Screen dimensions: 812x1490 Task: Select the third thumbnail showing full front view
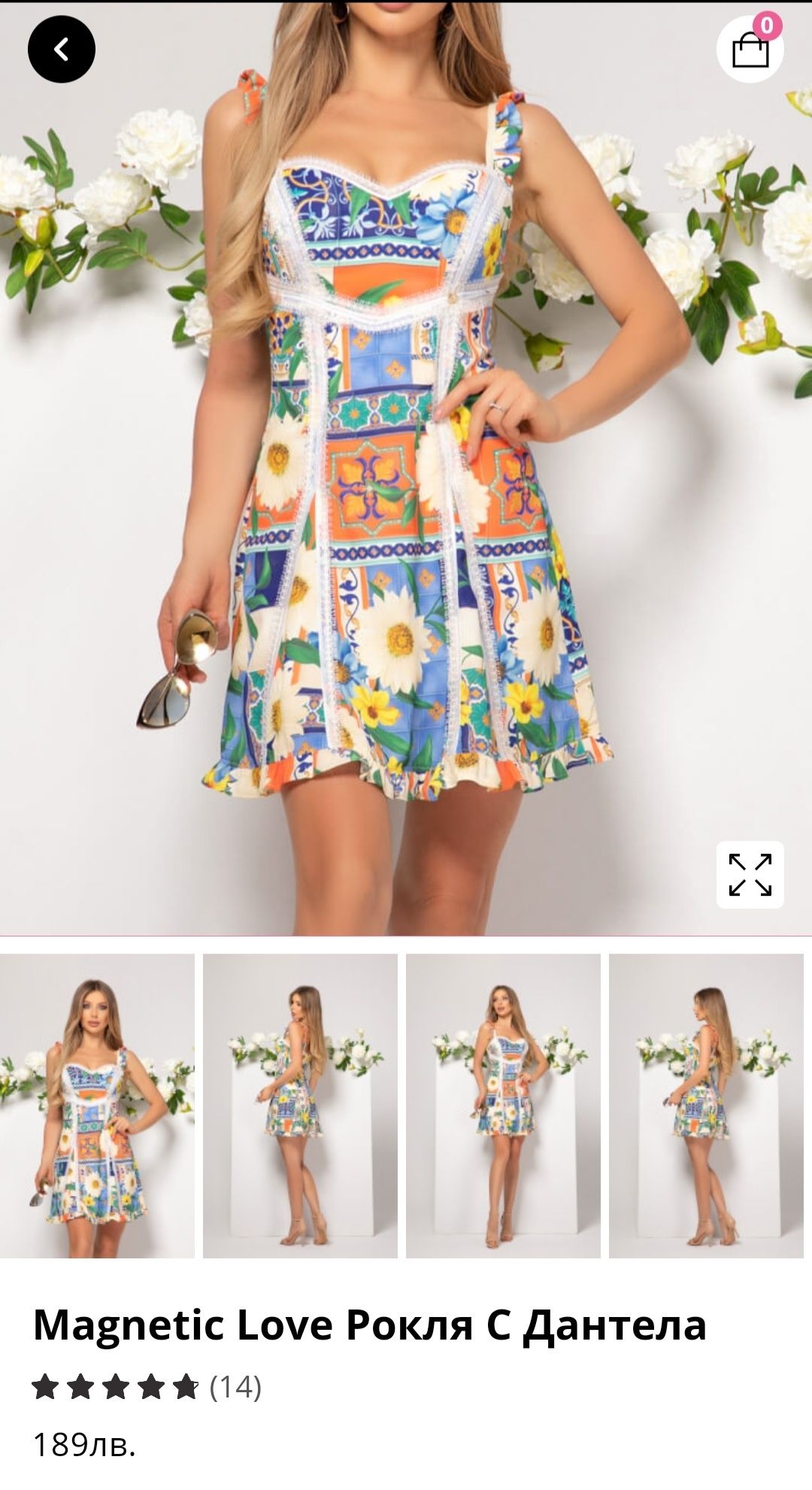503,1106
